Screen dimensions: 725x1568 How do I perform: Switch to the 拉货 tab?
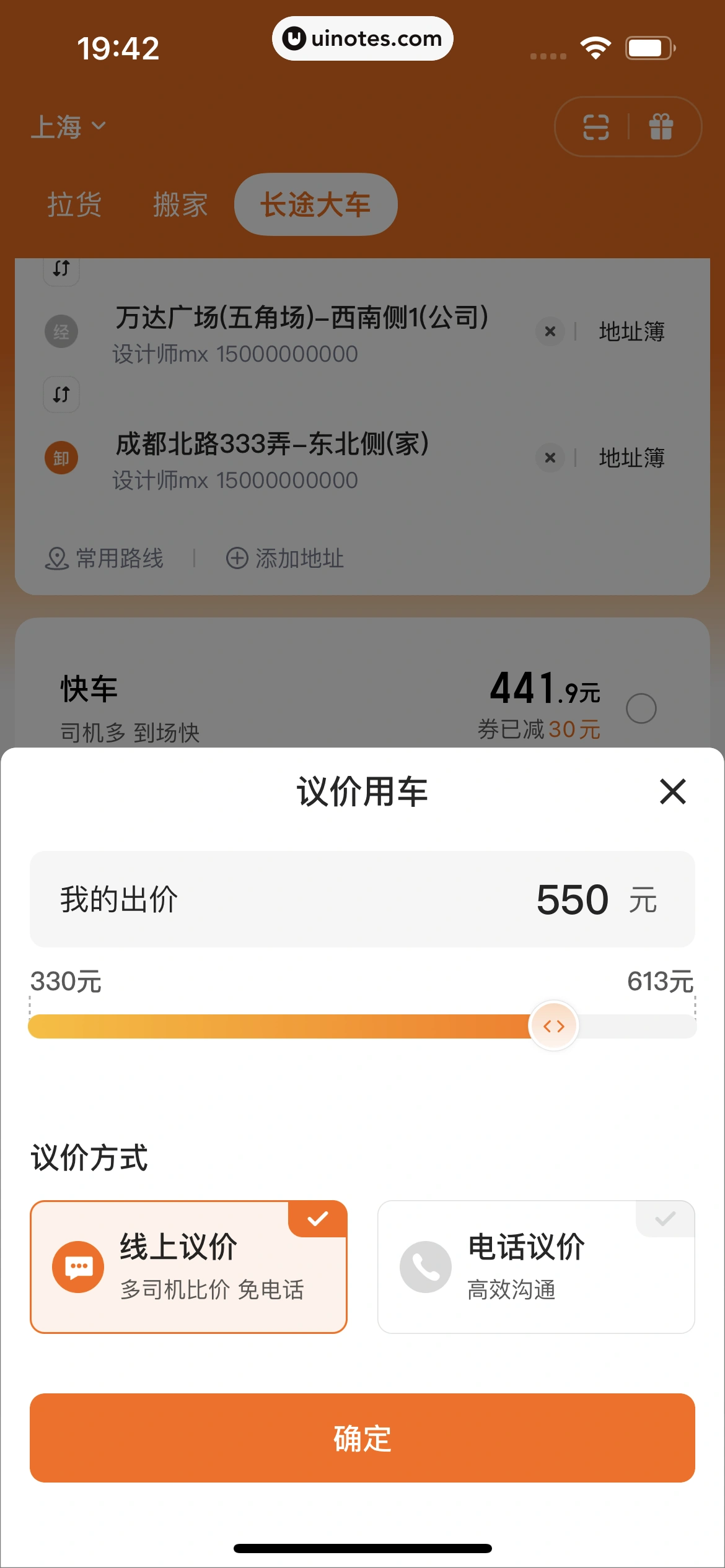click(74, 204)
